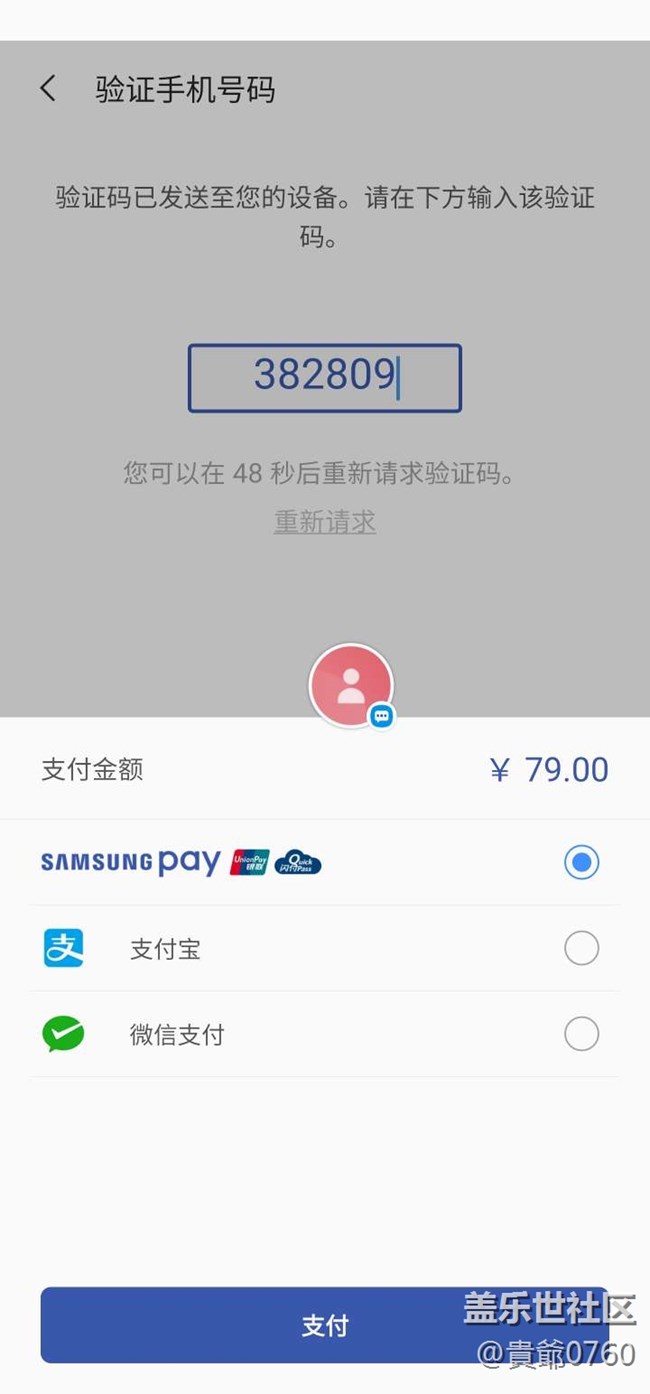The image size is (650, 1394).
Task: Open the floating red avatar bubble
Action: (x=351, y=686)
